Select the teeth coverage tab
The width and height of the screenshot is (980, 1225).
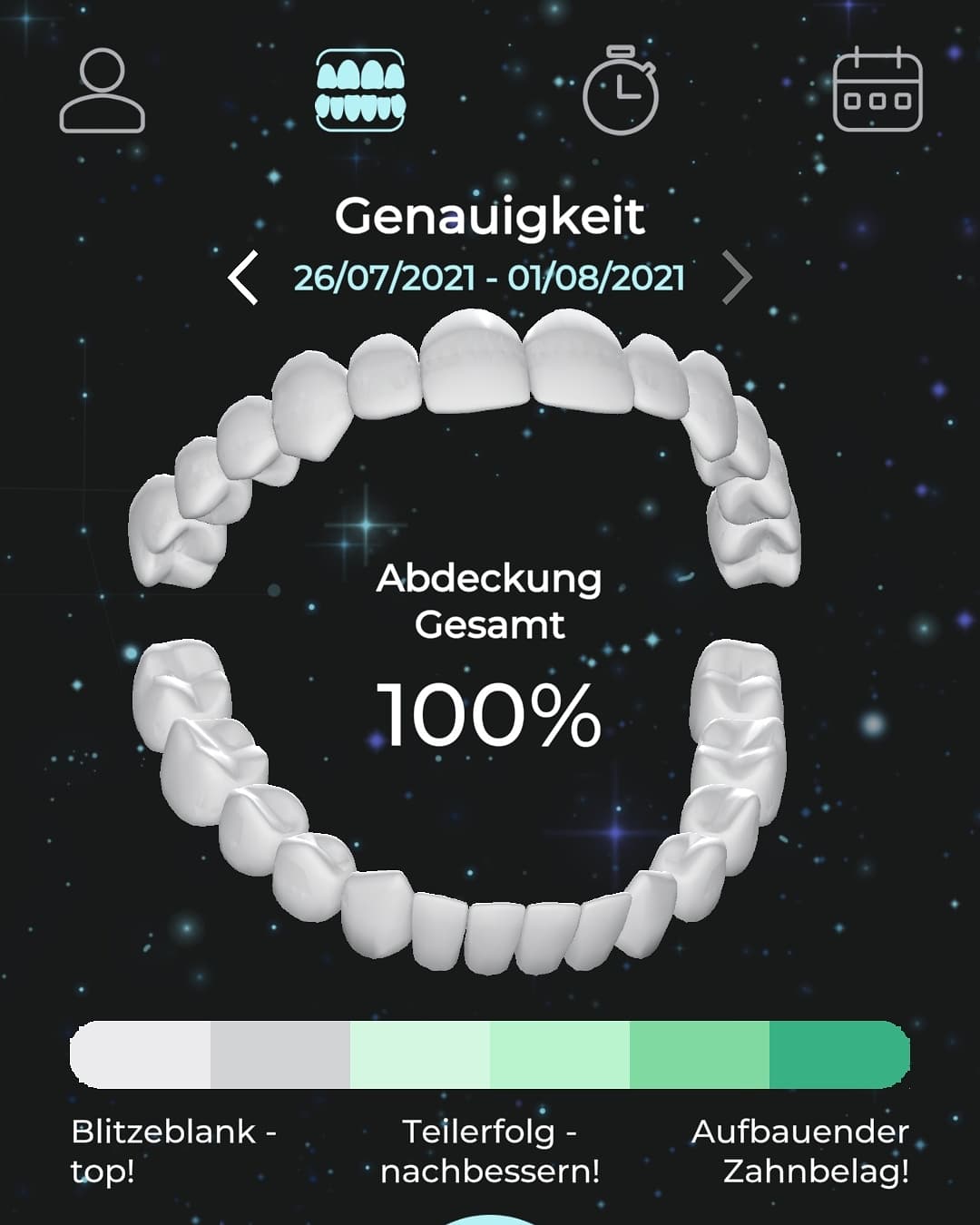tap(360, 91)
